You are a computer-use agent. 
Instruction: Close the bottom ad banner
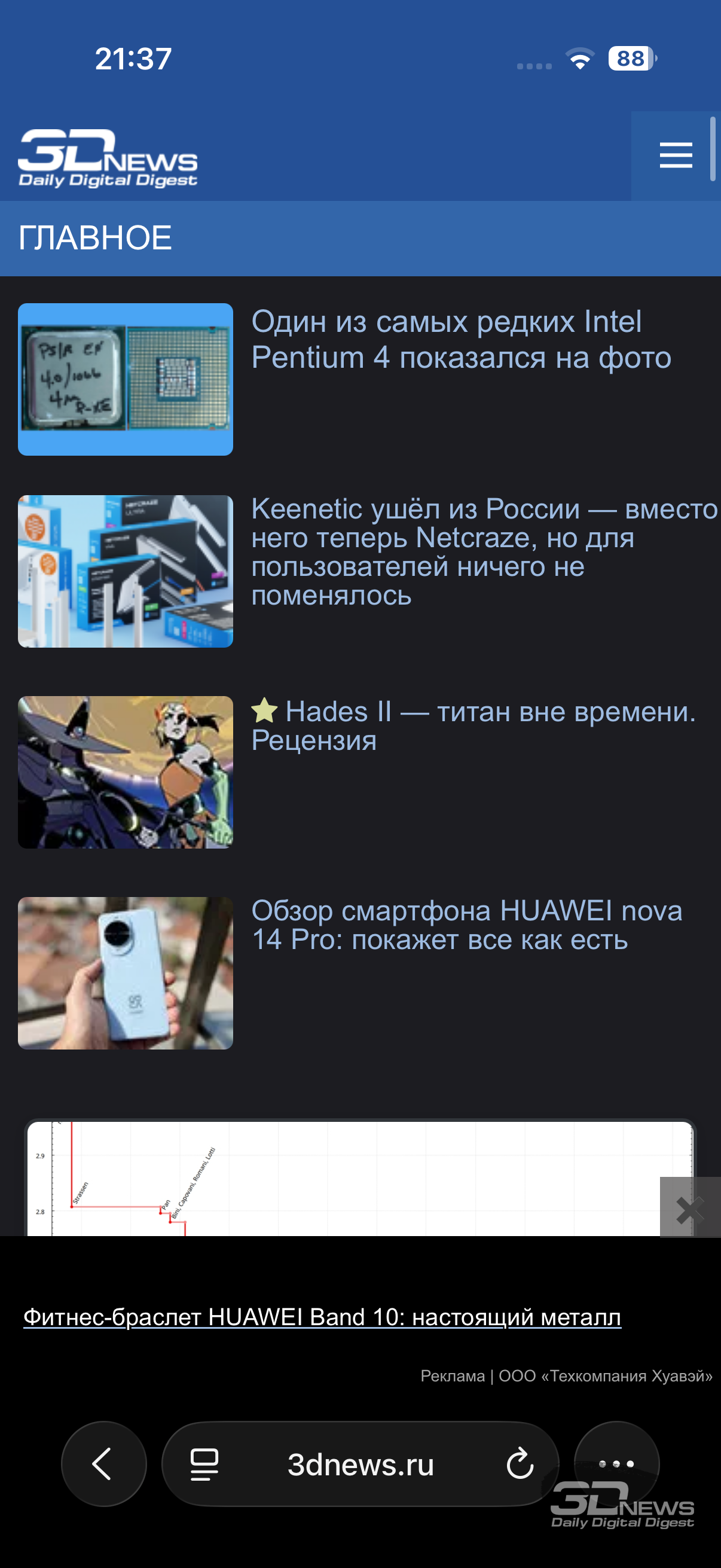coord(690,1208)
